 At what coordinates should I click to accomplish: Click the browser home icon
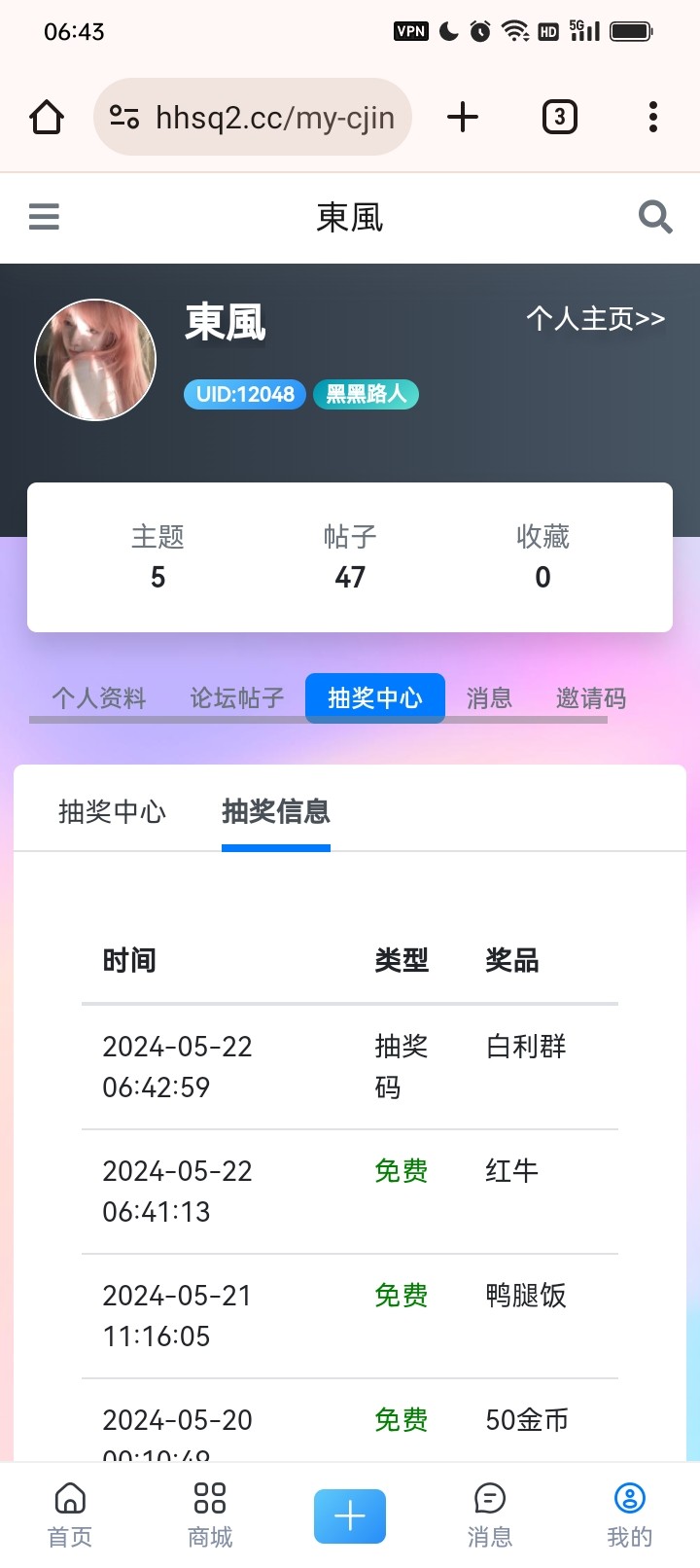click(46, 117)
